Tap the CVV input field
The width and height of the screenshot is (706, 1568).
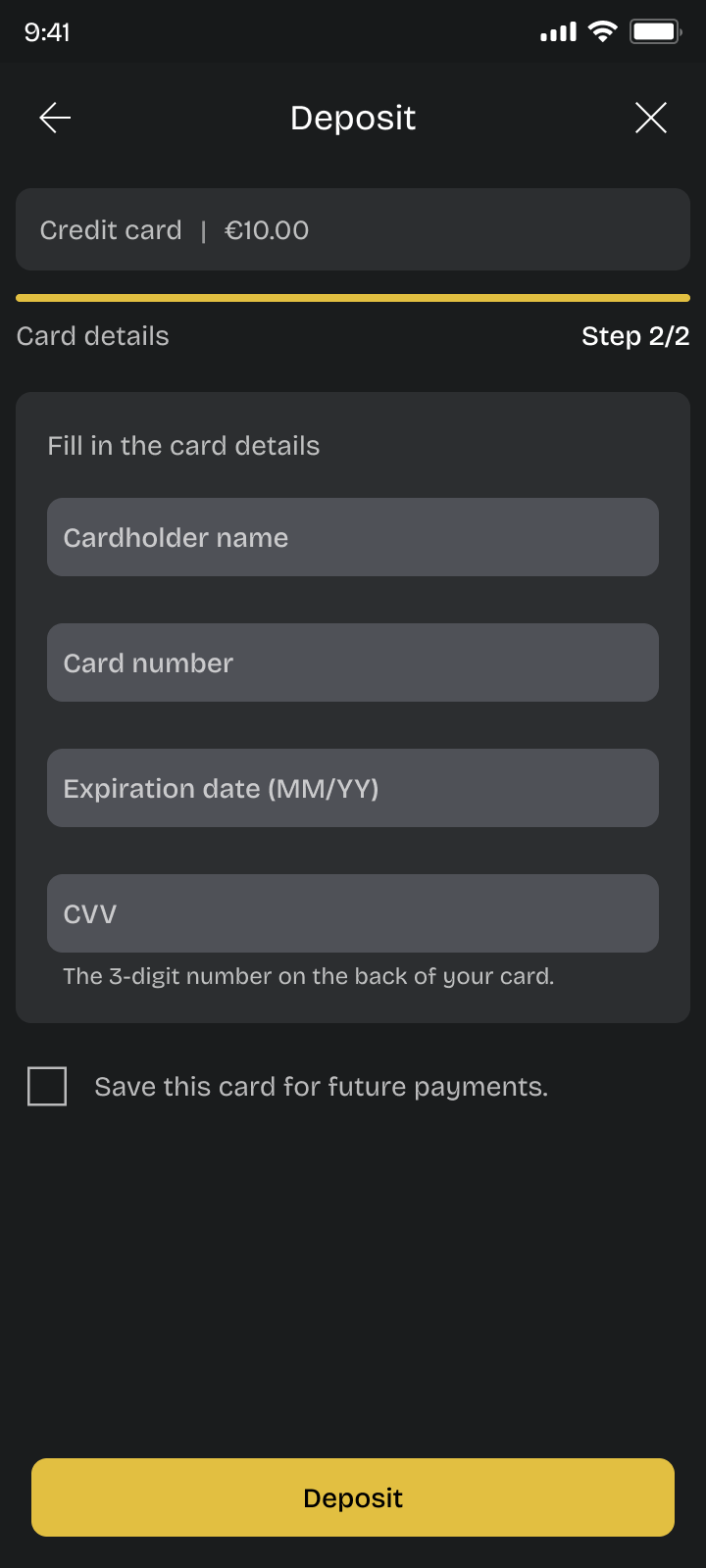tap(353, 913)
